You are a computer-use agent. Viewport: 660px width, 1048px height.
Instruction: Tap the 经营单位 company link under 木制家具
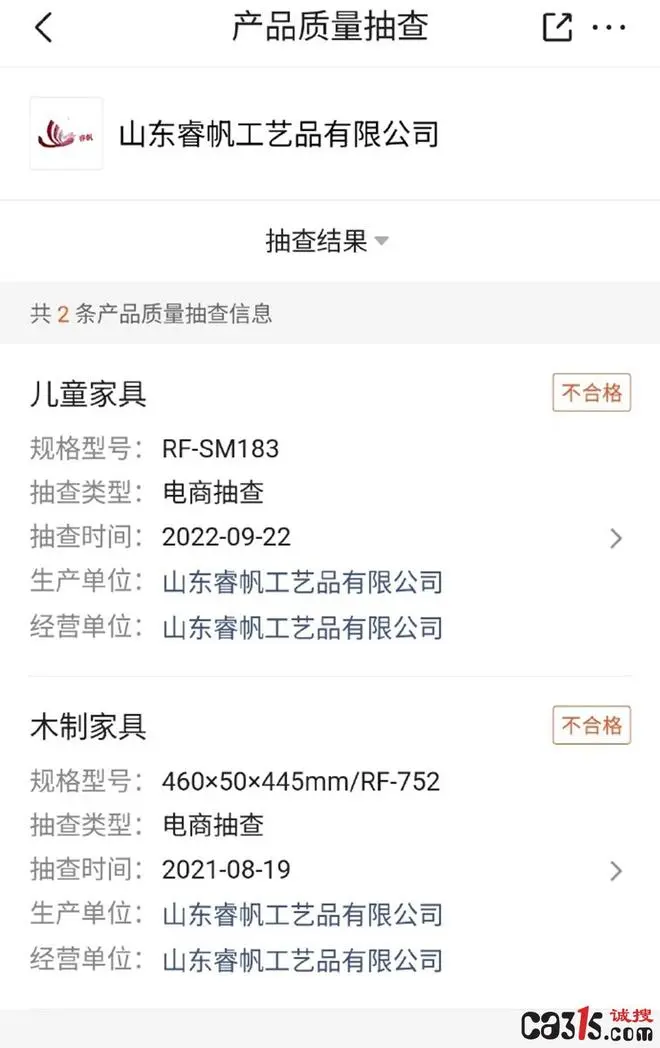[x=302, y=961]
